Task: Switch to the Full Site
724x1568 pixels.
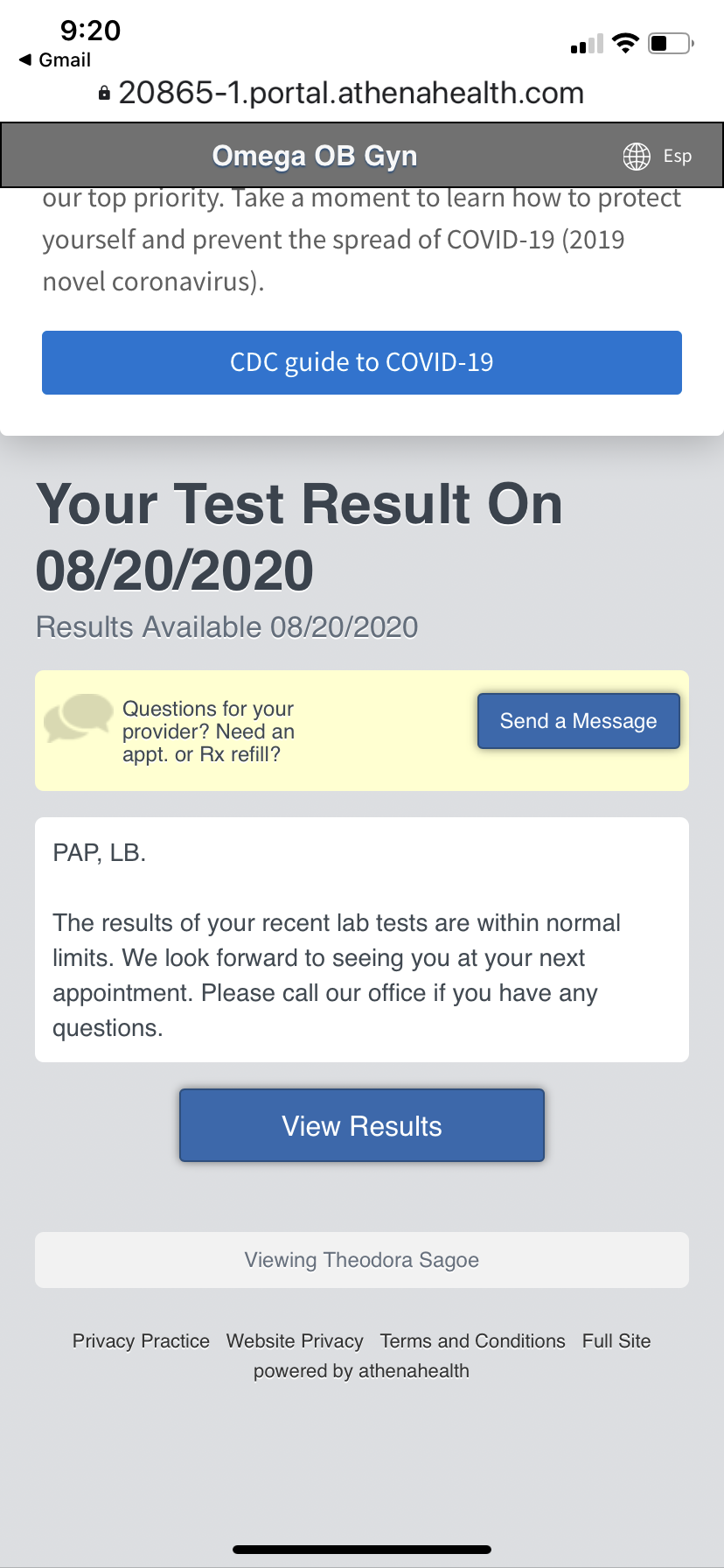Action: click(616, 1340)
